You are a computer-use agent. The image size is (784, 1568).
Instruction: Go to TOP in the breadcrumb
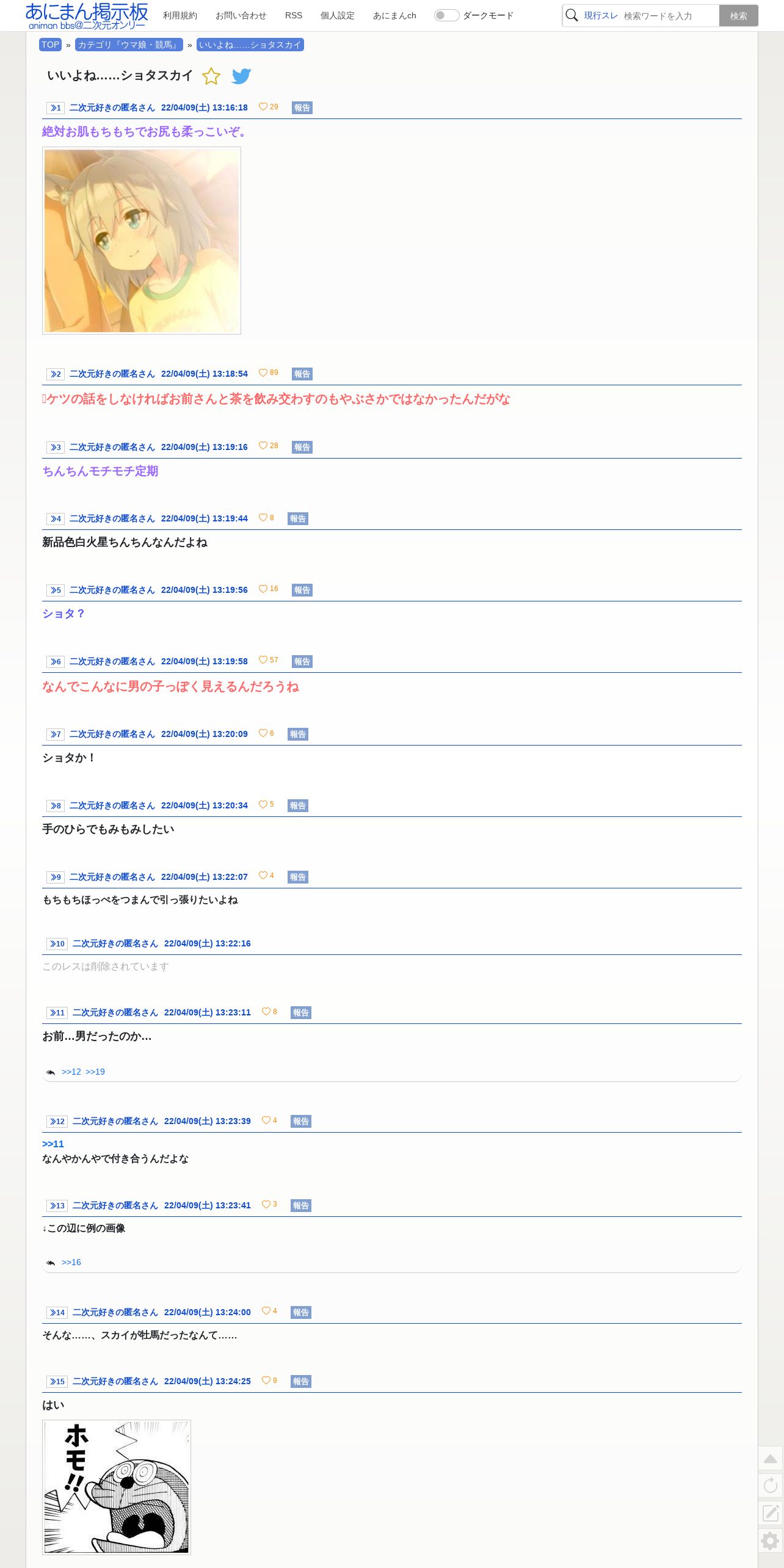[x=50, y=45]
